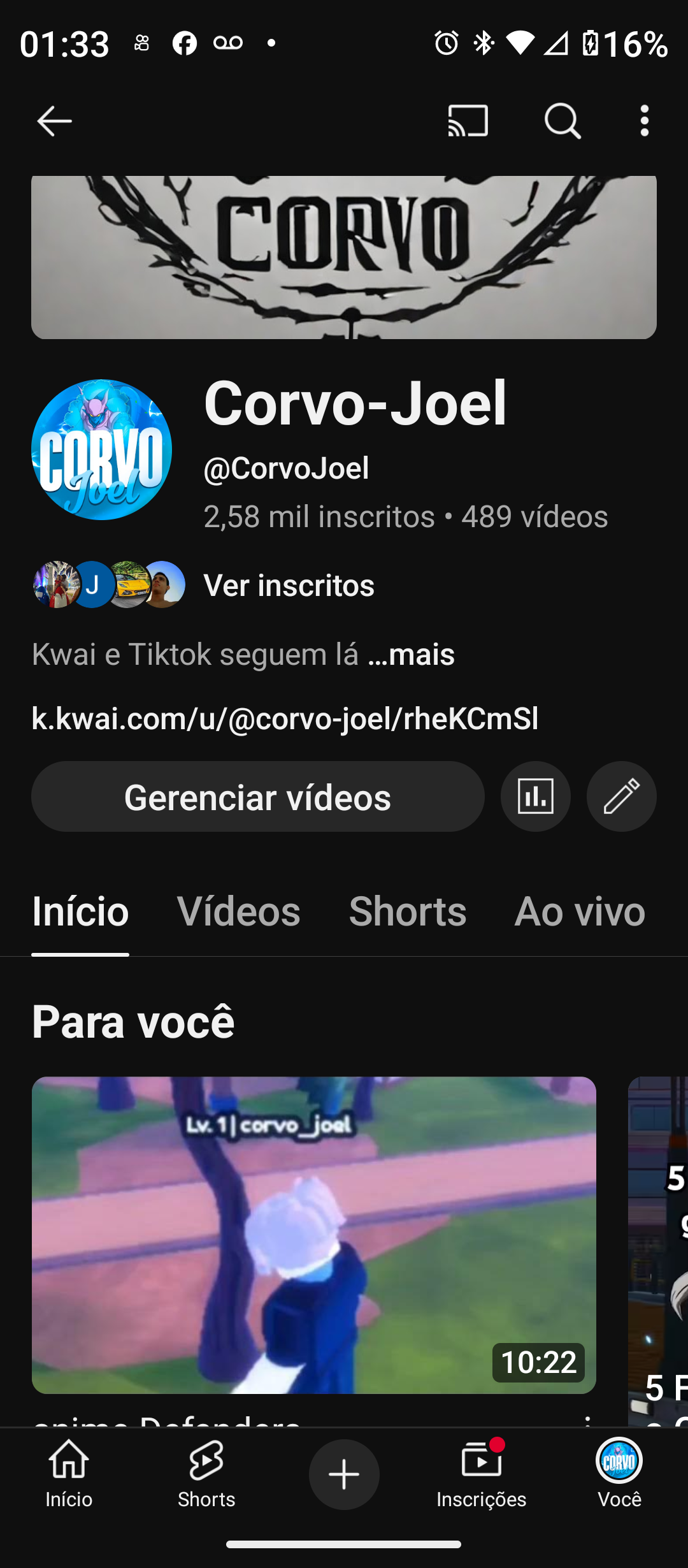The image size is (688, 1568).
Task: Switch to the channel's Shorts tab
Action: pyautogui.click(x=407, y=911)
